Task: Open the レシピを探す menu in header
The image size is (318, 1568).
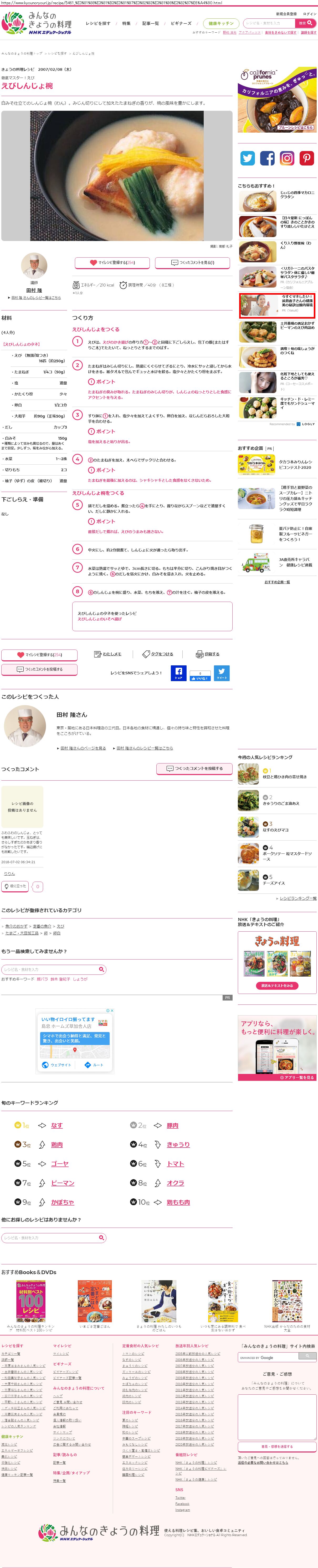Action: [x=98, y=23]
